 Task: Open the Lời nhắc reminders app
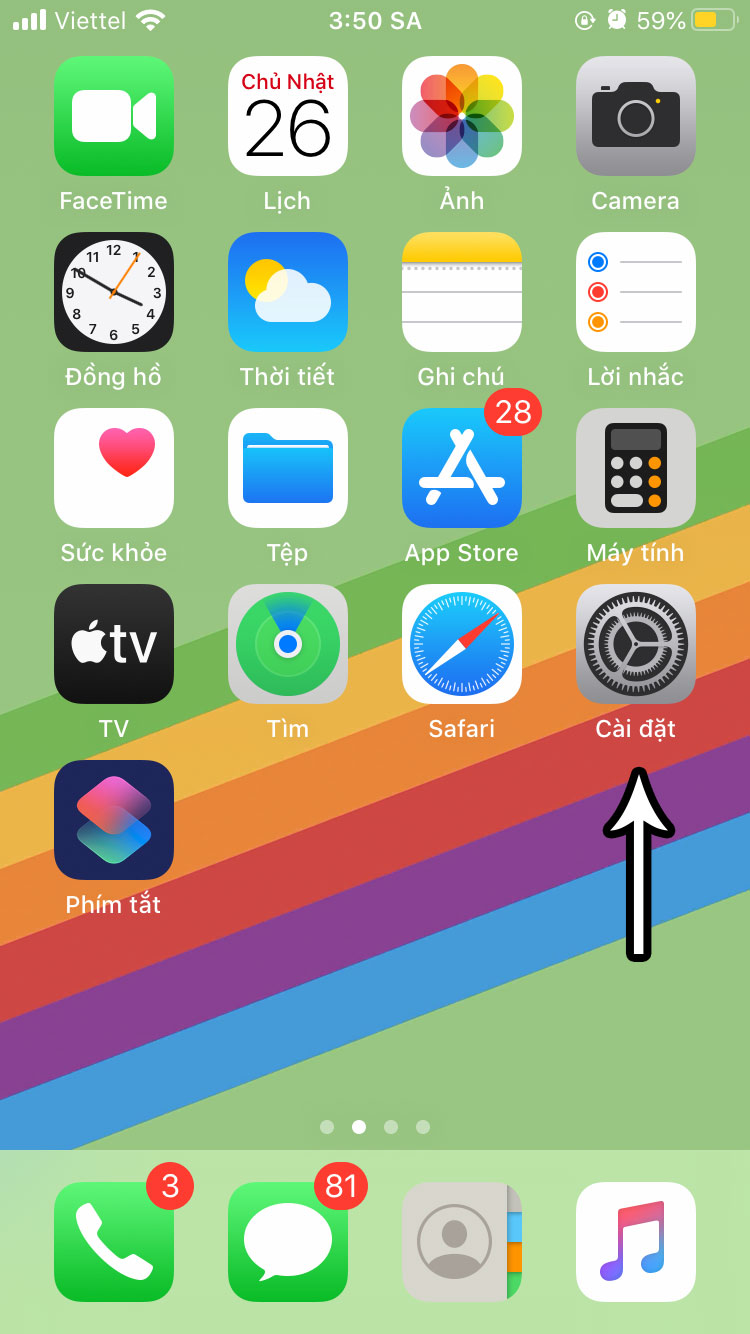click(636, 292)
